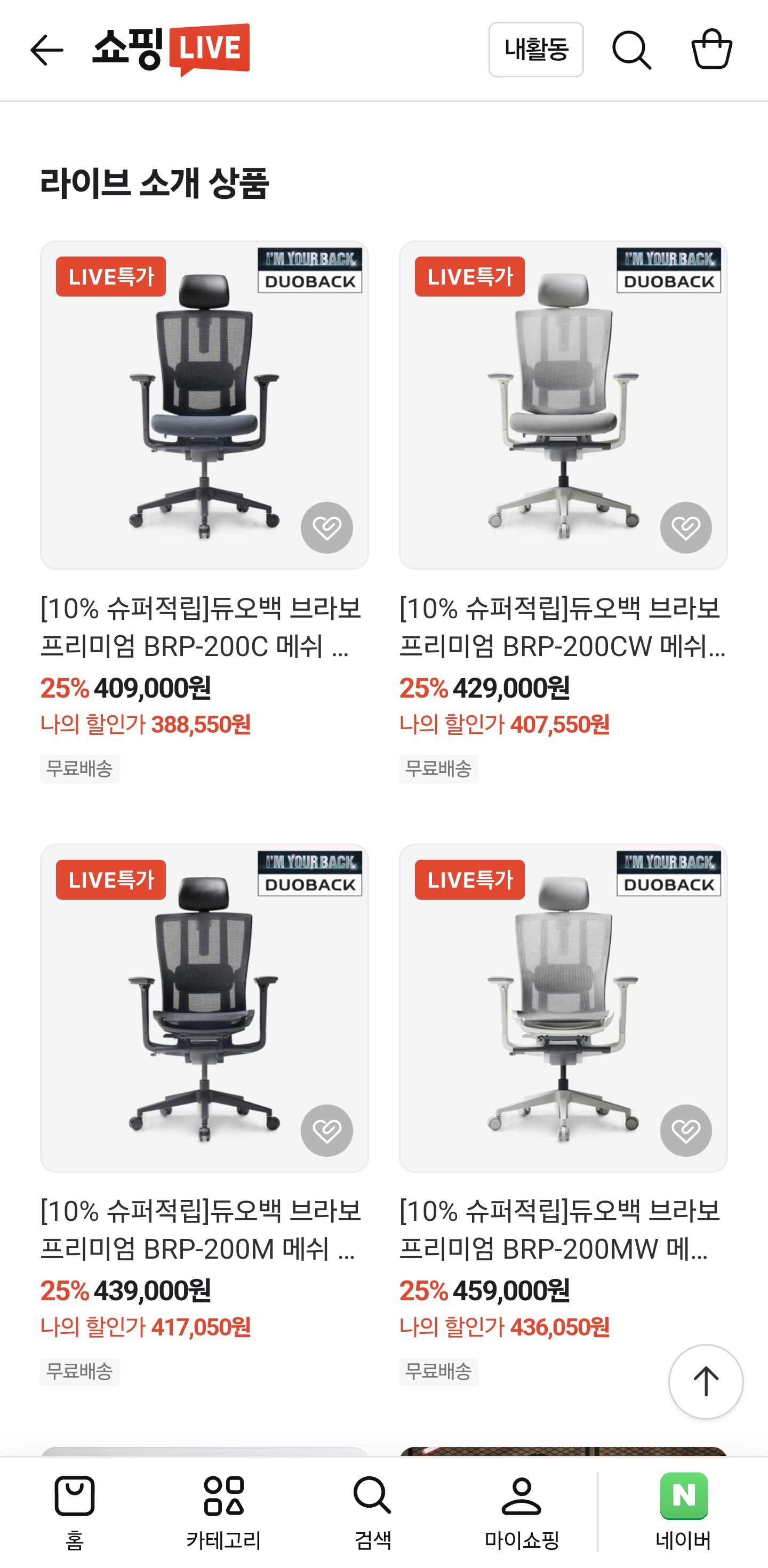Image resolution: width=768 pixels, height=1568 pixels.
Task: Wishlist the BRP-200CW chair with heart icon
Action: click(x=686, y=528)
